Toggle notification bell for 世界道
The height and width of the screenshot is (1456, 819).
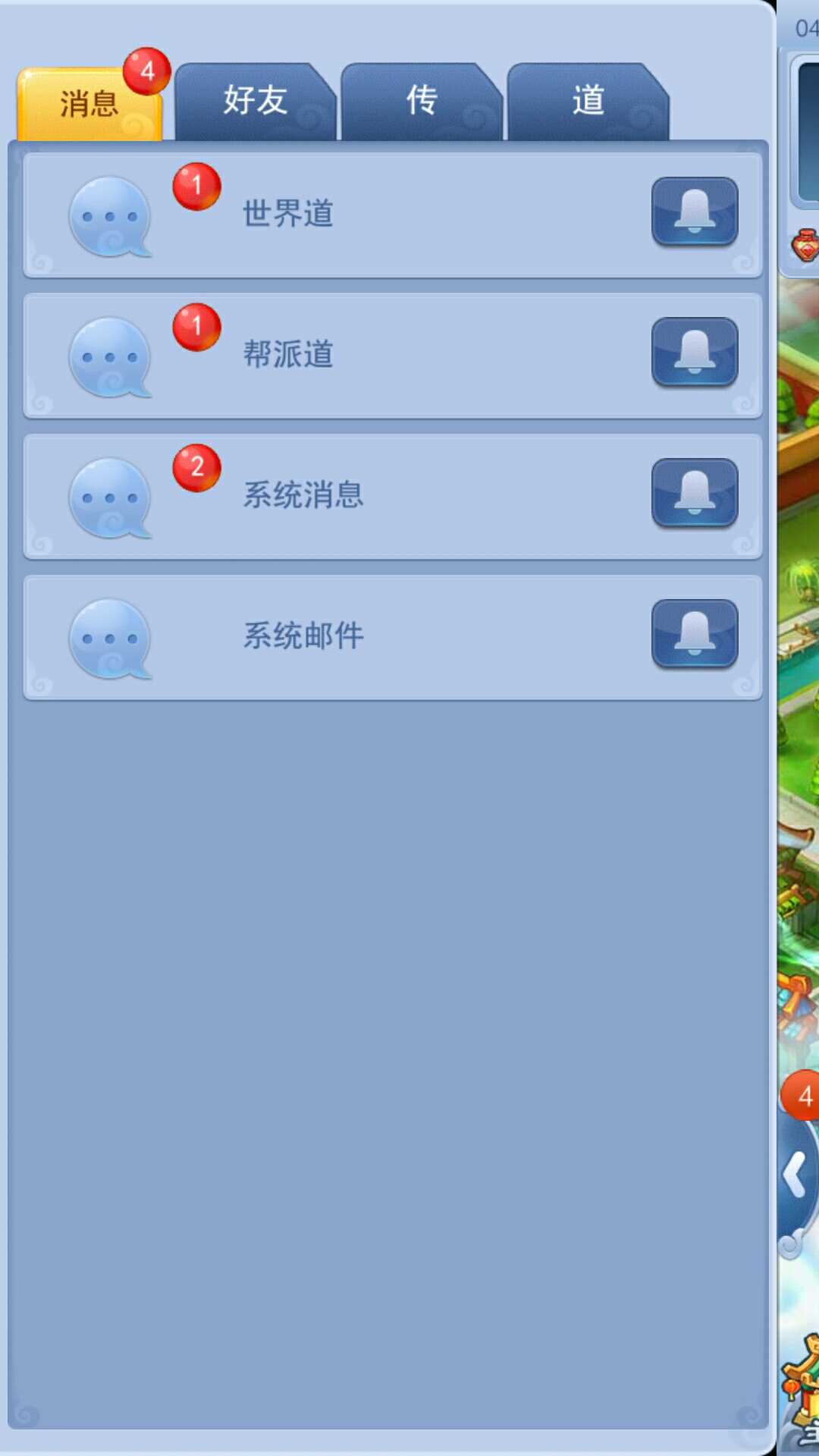(694, 212)
